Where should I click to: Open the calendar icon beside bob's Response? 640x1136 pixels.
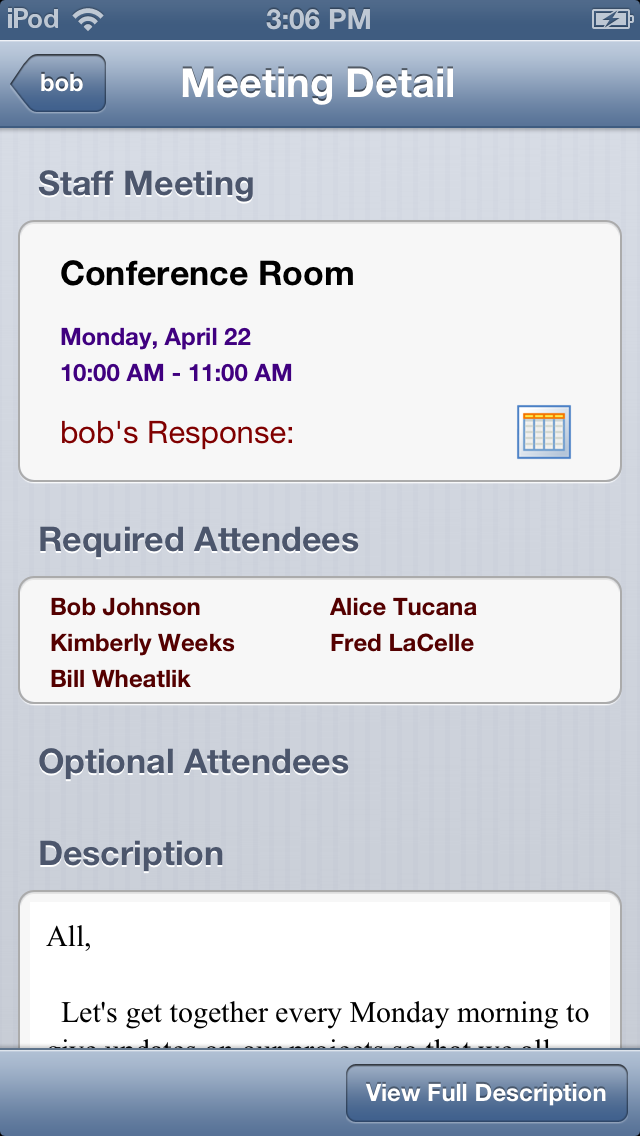pos(544,432)
